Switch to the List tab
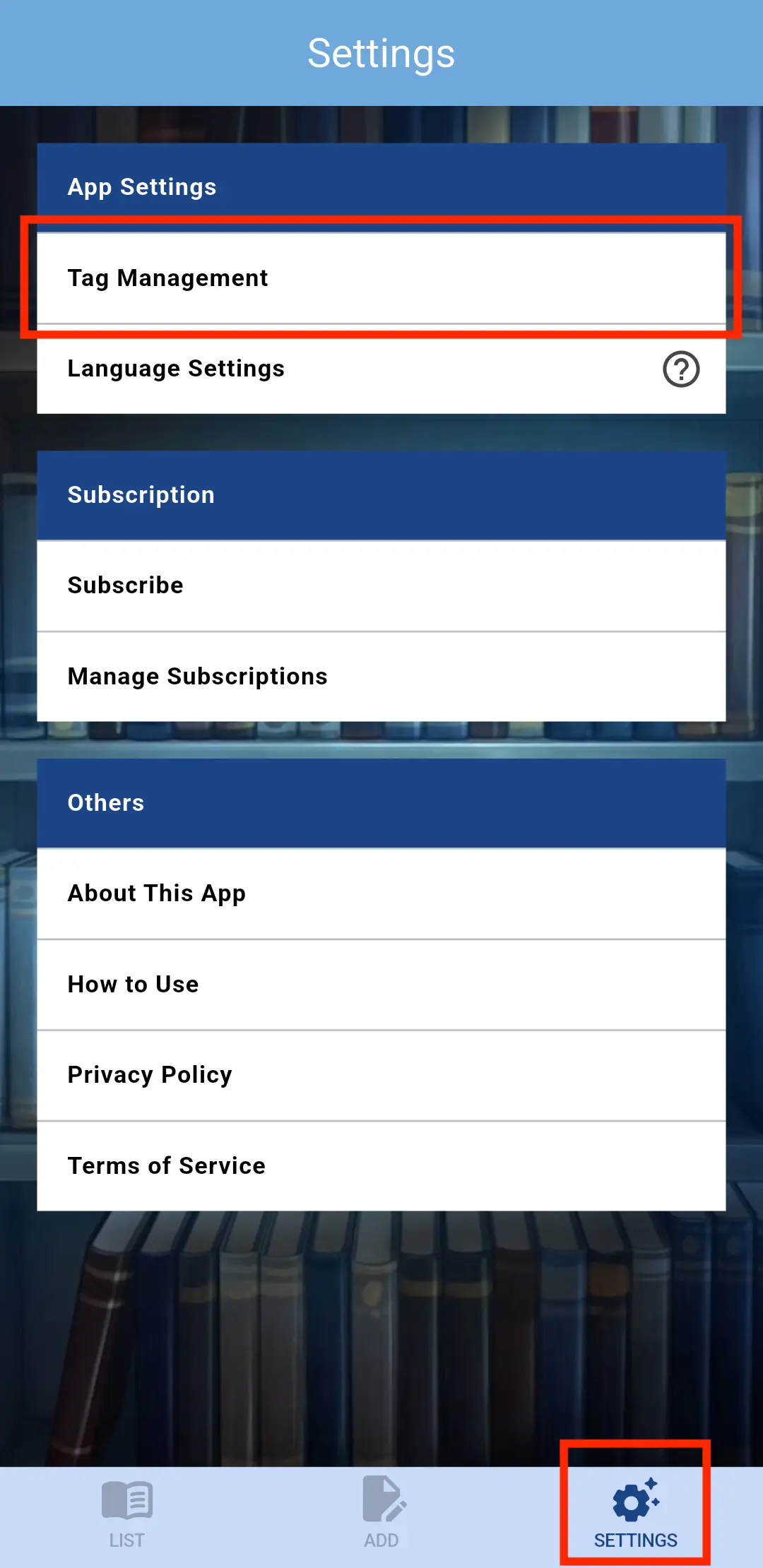763x1568 pixels. (x=127, y=1516)
